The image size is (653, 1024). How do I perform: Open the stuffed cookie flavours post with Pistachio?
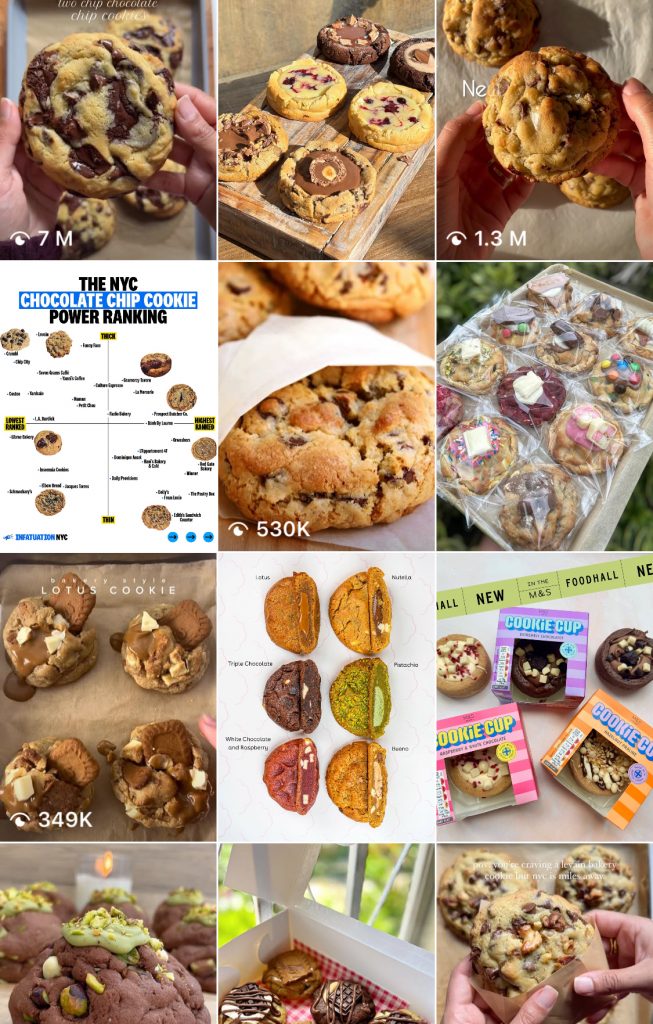[326, 696]
